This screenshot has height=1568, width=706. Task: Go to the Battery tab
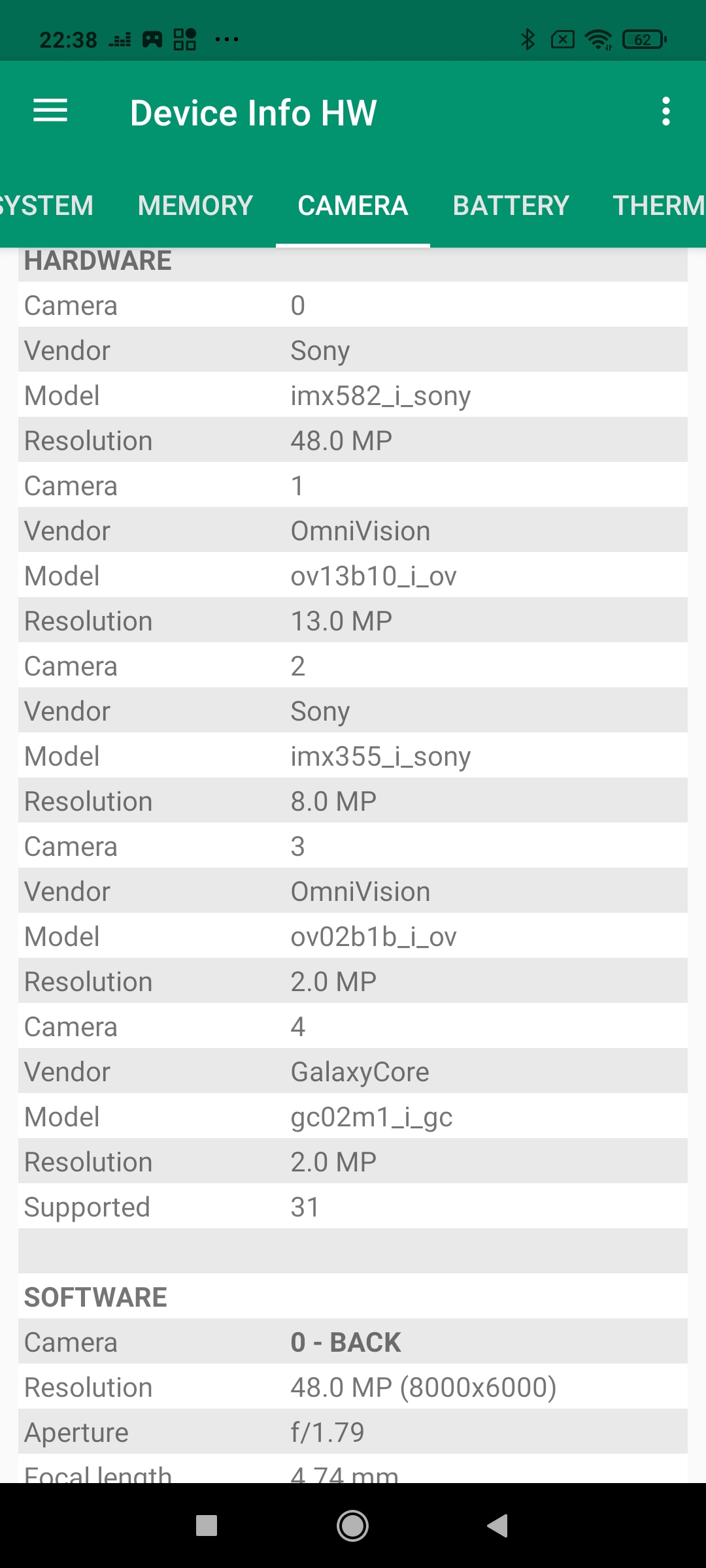[x=511, y=206]
